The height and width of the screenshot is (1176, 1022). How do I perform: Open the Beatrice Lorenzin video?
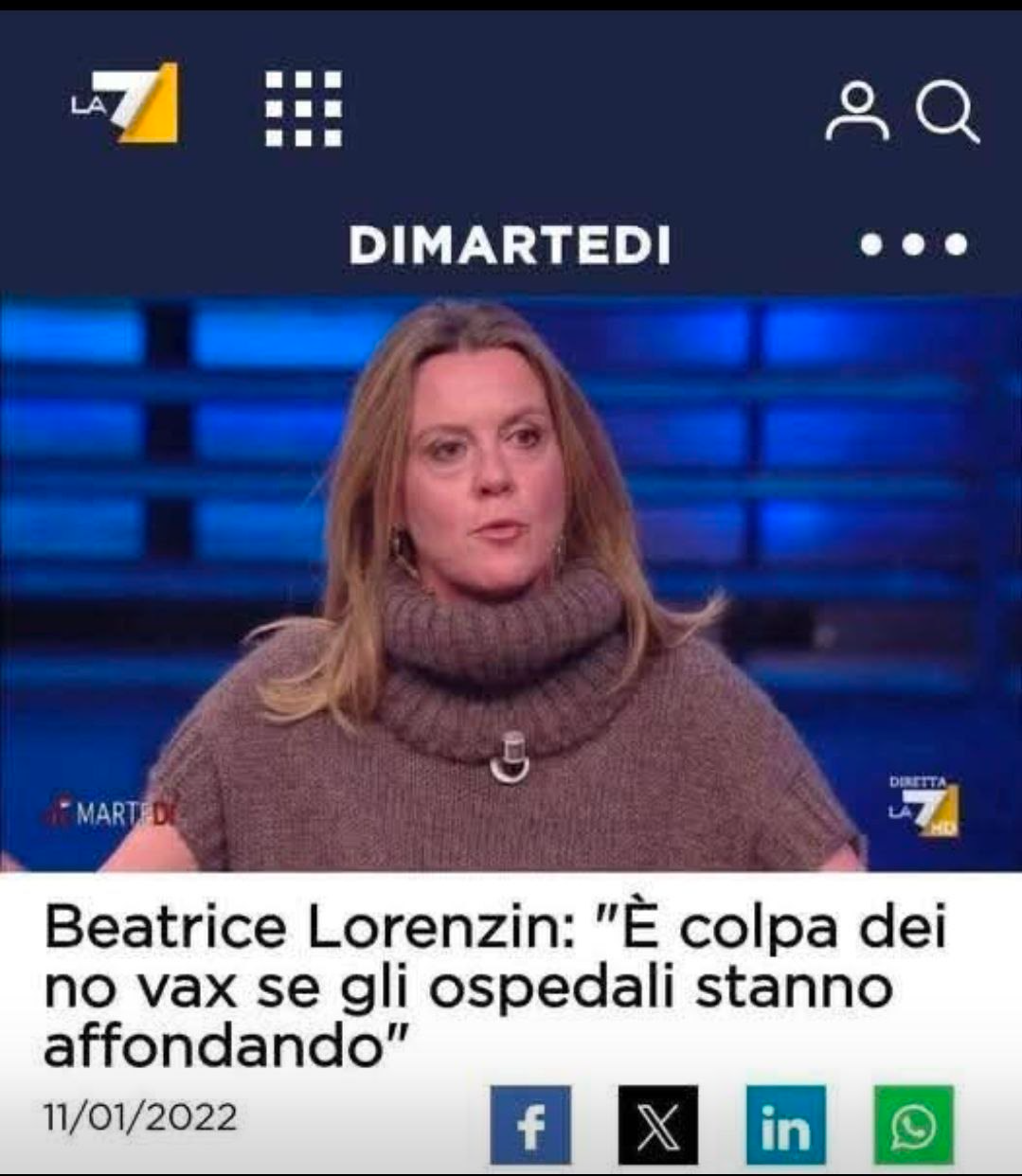pos(511,583)
